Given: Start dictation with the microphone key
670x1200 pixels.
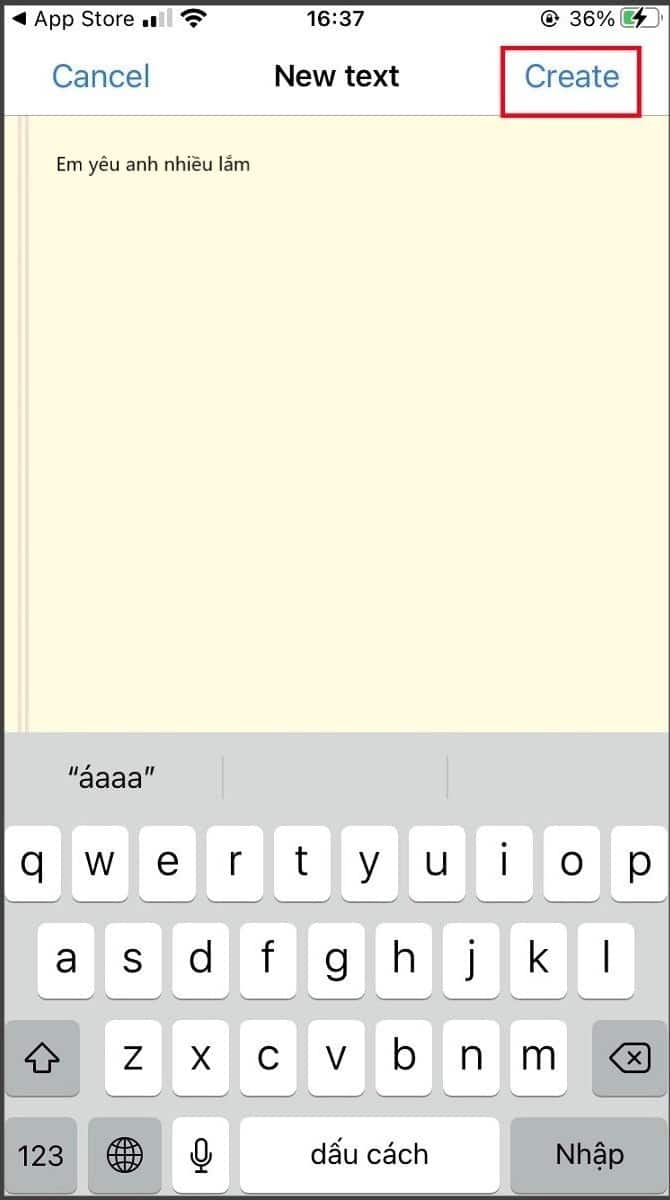Looking at the screenshot, I should (x=201, y=1155).
